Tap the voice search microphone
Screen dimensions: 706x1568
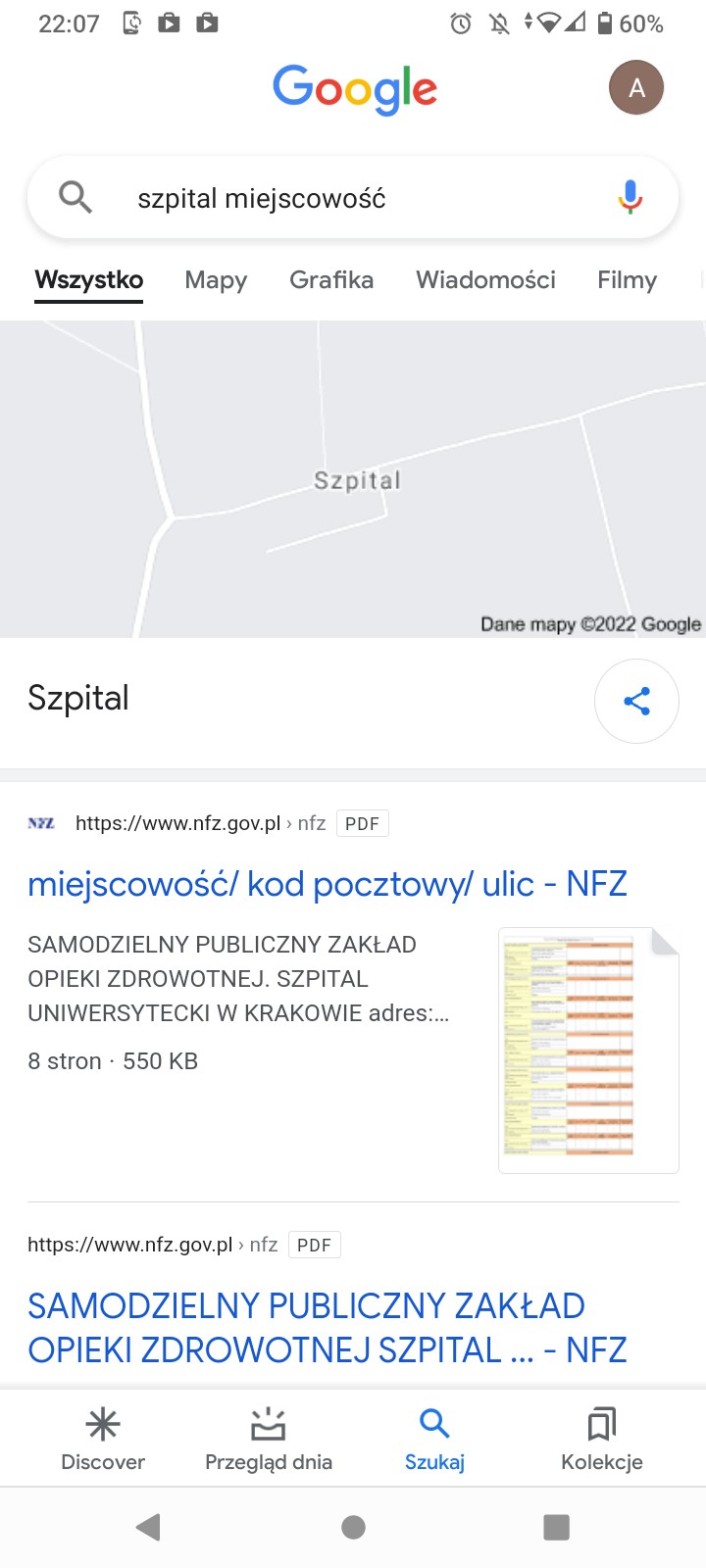(x=630, y=197)
